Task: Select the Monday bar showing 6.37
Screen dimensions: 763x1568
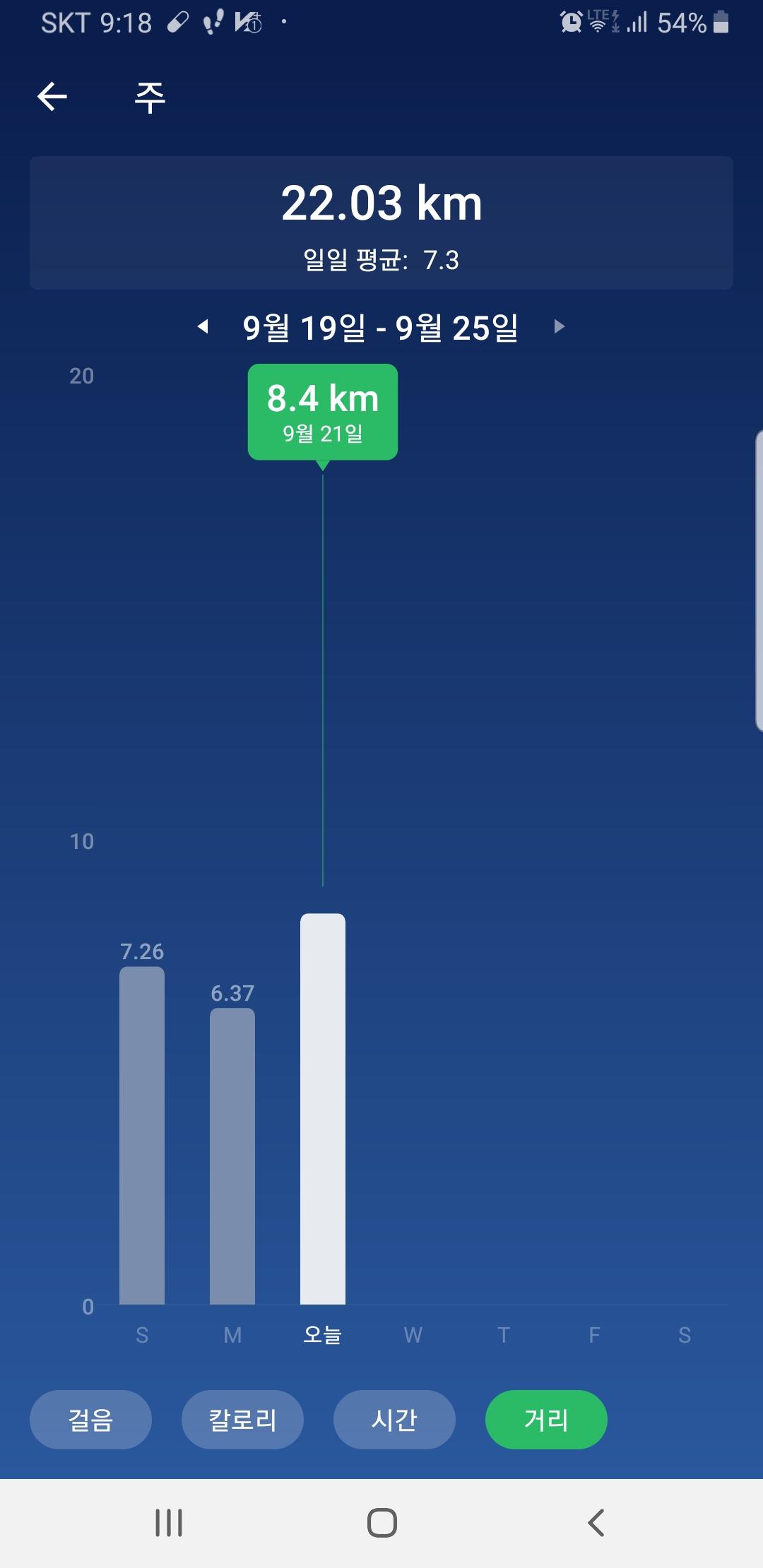Action: click(x=232, y=1156)
